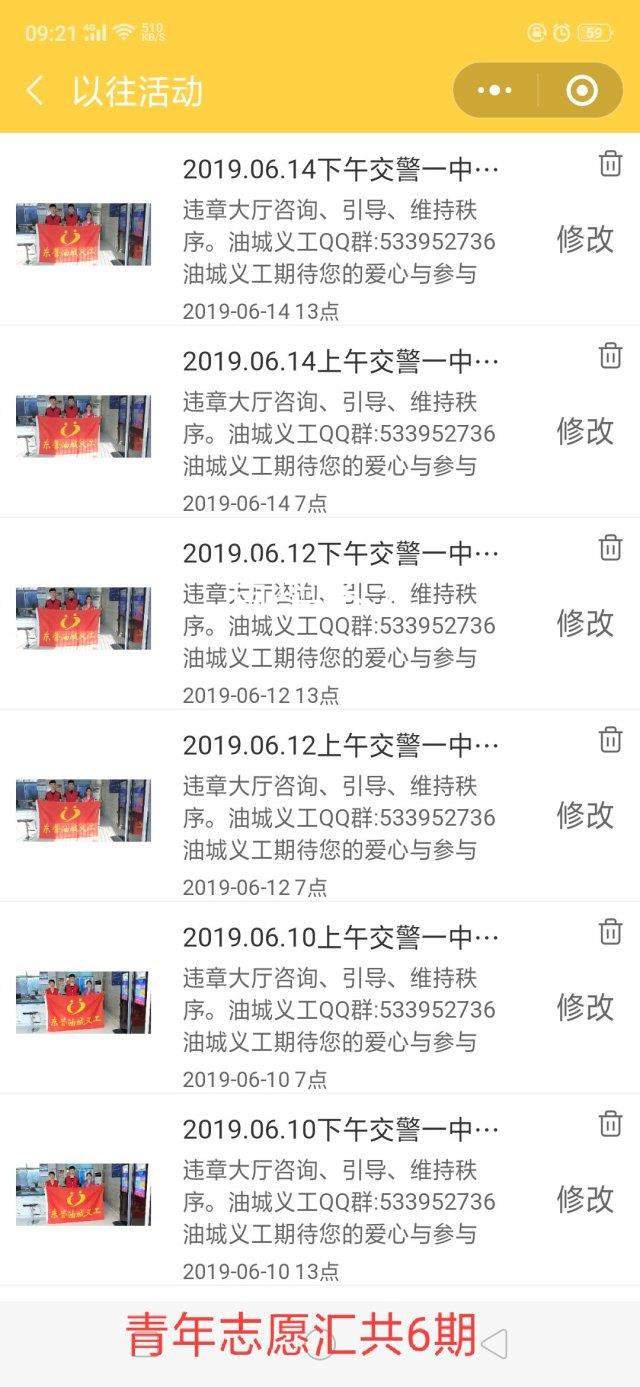The width and height of the screenshot is (640, 1387).
Task: Go back from 以往活动 page
Action: 35,91
